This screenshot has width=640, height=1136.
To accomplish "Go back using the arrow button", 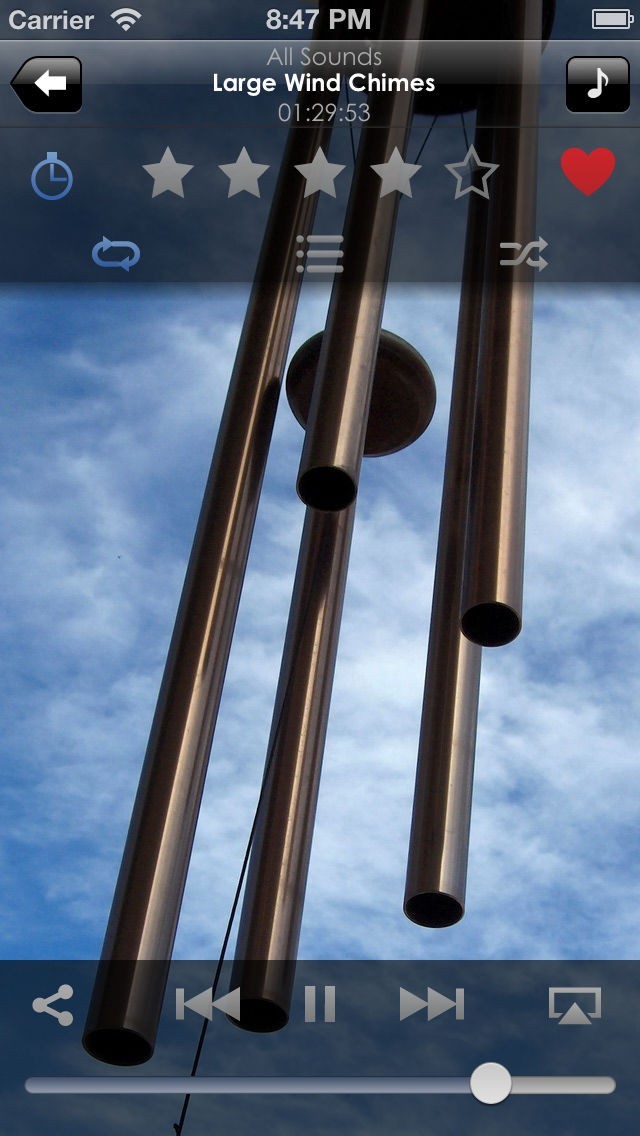I will [x=47, y=85].
